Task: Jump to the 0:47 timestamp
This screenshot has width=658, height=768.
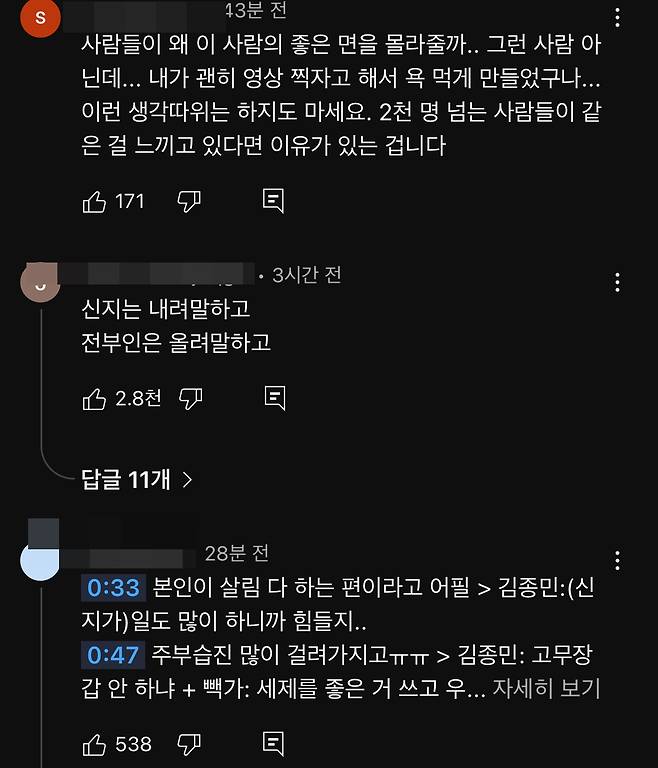Action: (x=112, y=655)
